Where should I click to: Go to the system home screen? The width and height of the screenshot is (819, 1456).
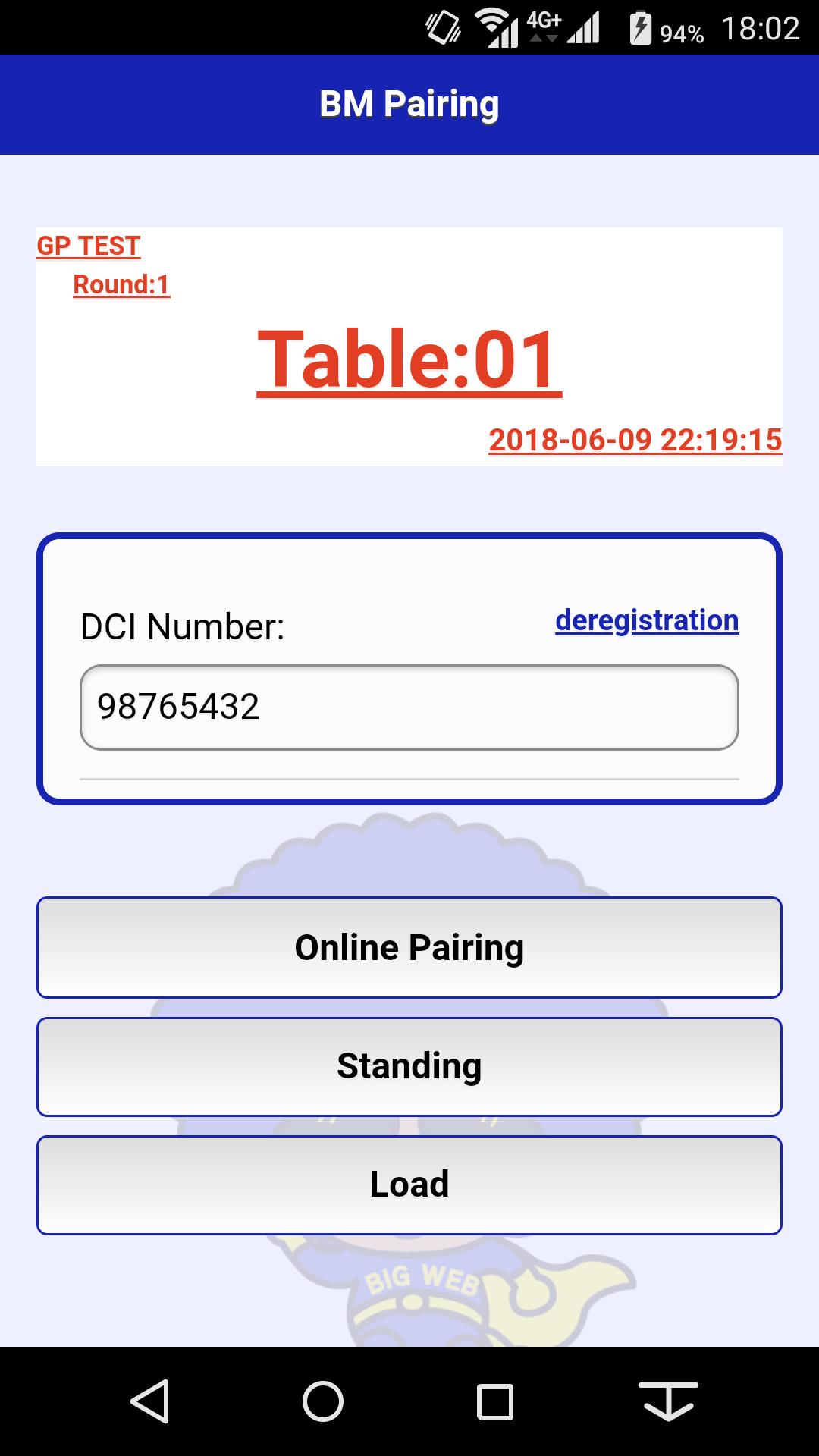coord(323,1401)
